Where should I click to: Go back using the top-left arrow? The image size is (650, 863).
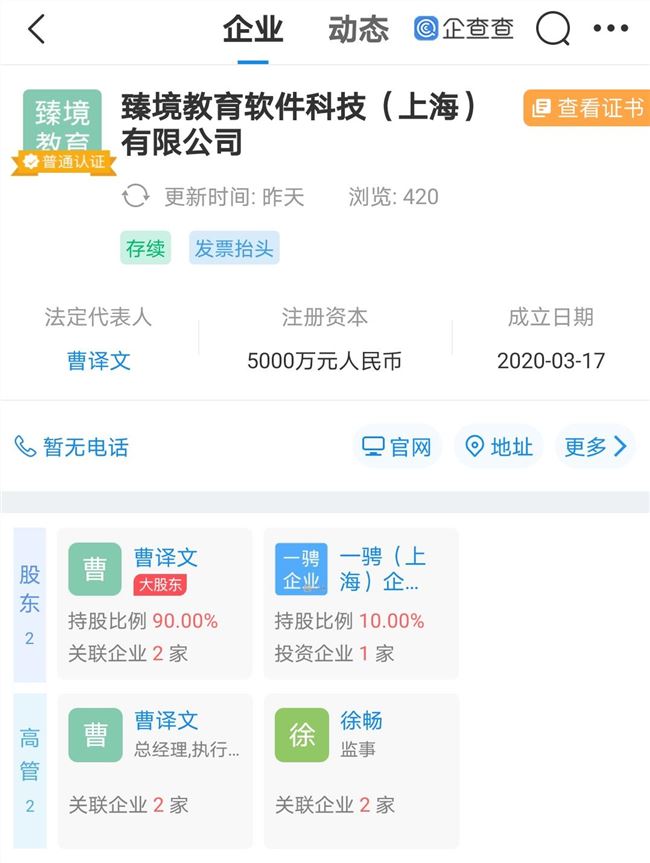(37, 29)
